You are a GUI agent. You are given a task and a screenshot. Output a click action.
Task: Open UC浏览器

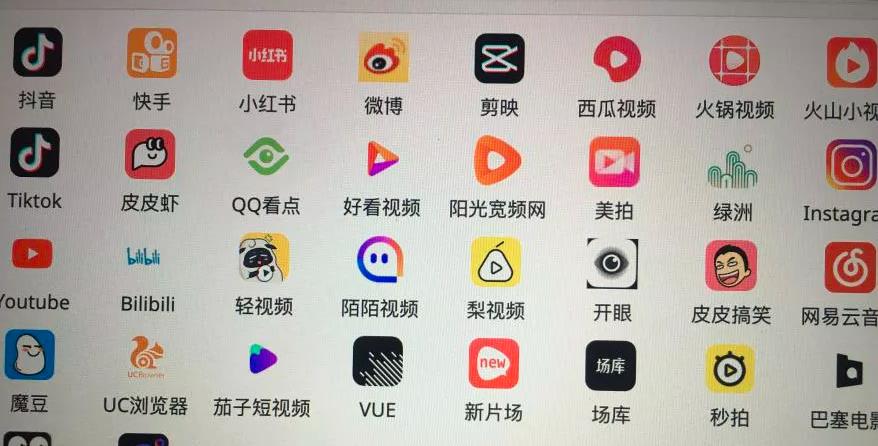[x=146, y=359]
